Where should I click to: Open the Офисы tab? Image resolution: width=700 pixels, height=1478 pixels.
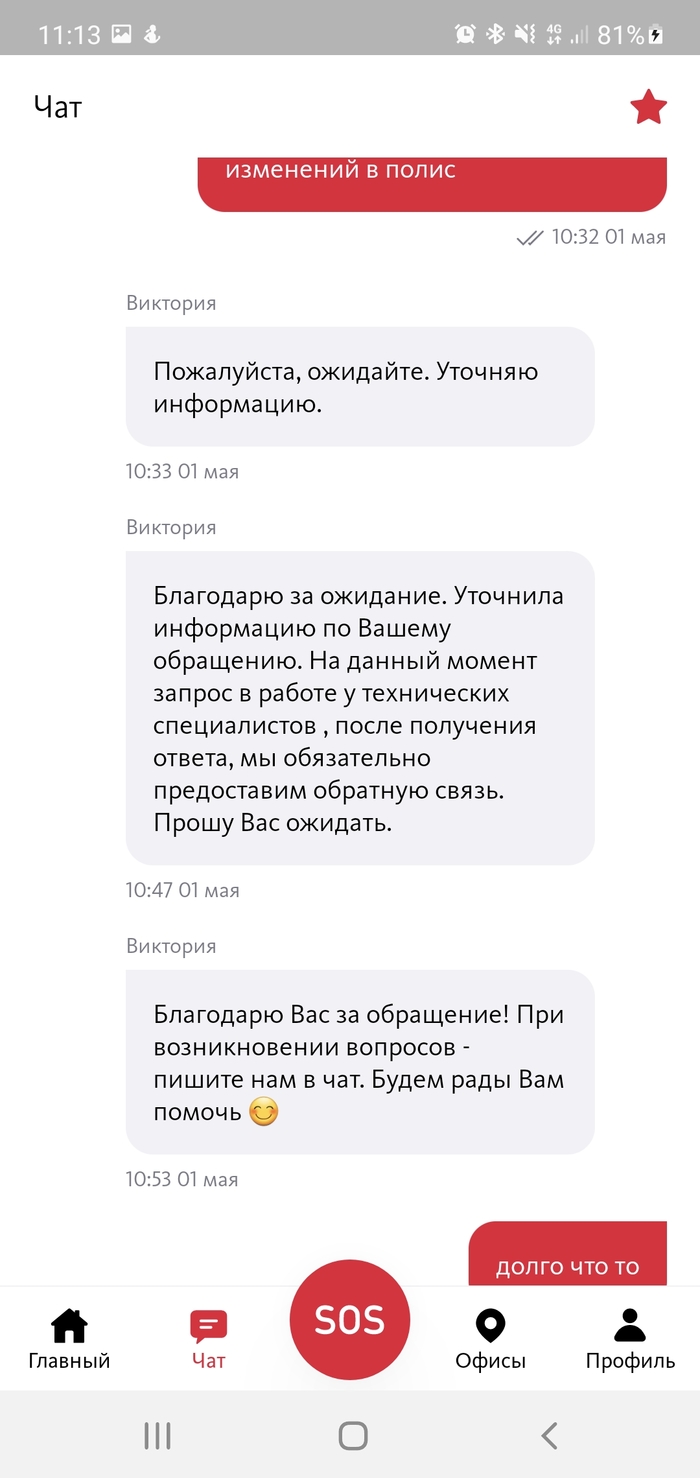490,1338
